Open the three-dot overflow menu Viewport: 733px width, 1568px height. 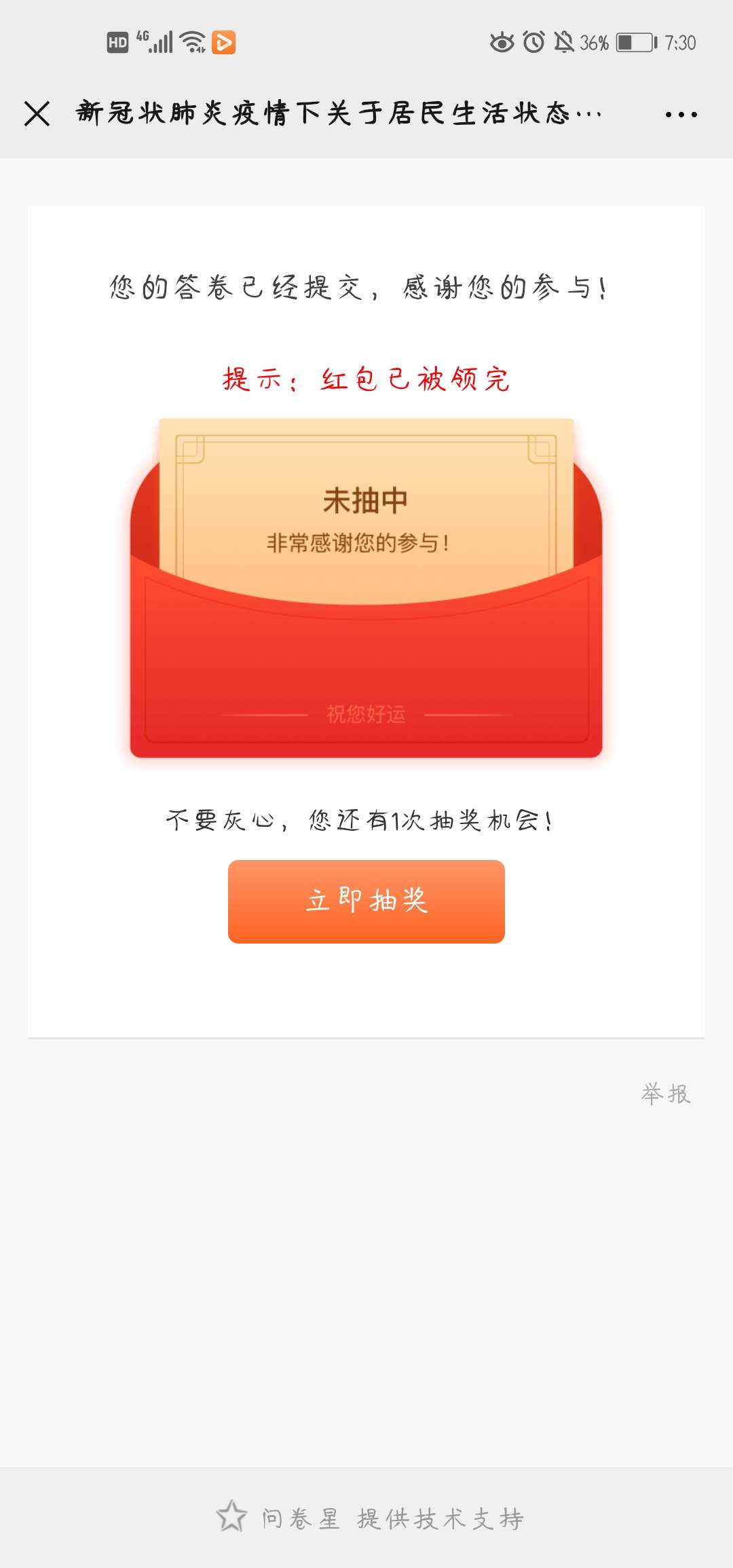(x=681, y=115)
